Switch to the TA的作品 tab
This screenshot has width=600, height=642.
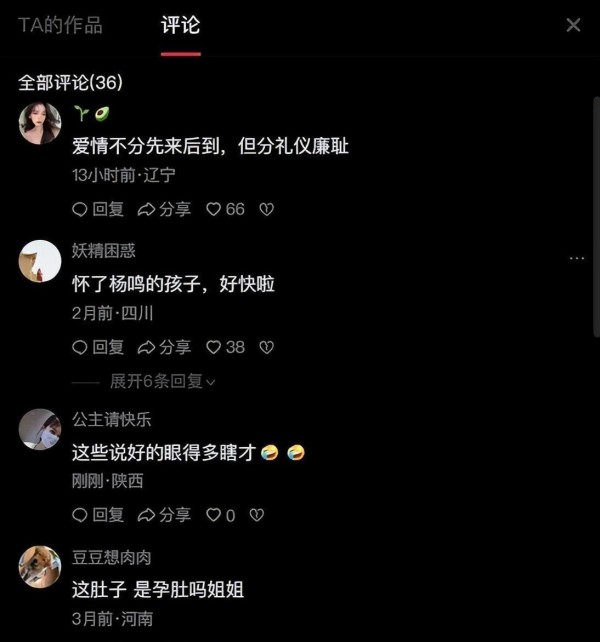click(60, 25)
